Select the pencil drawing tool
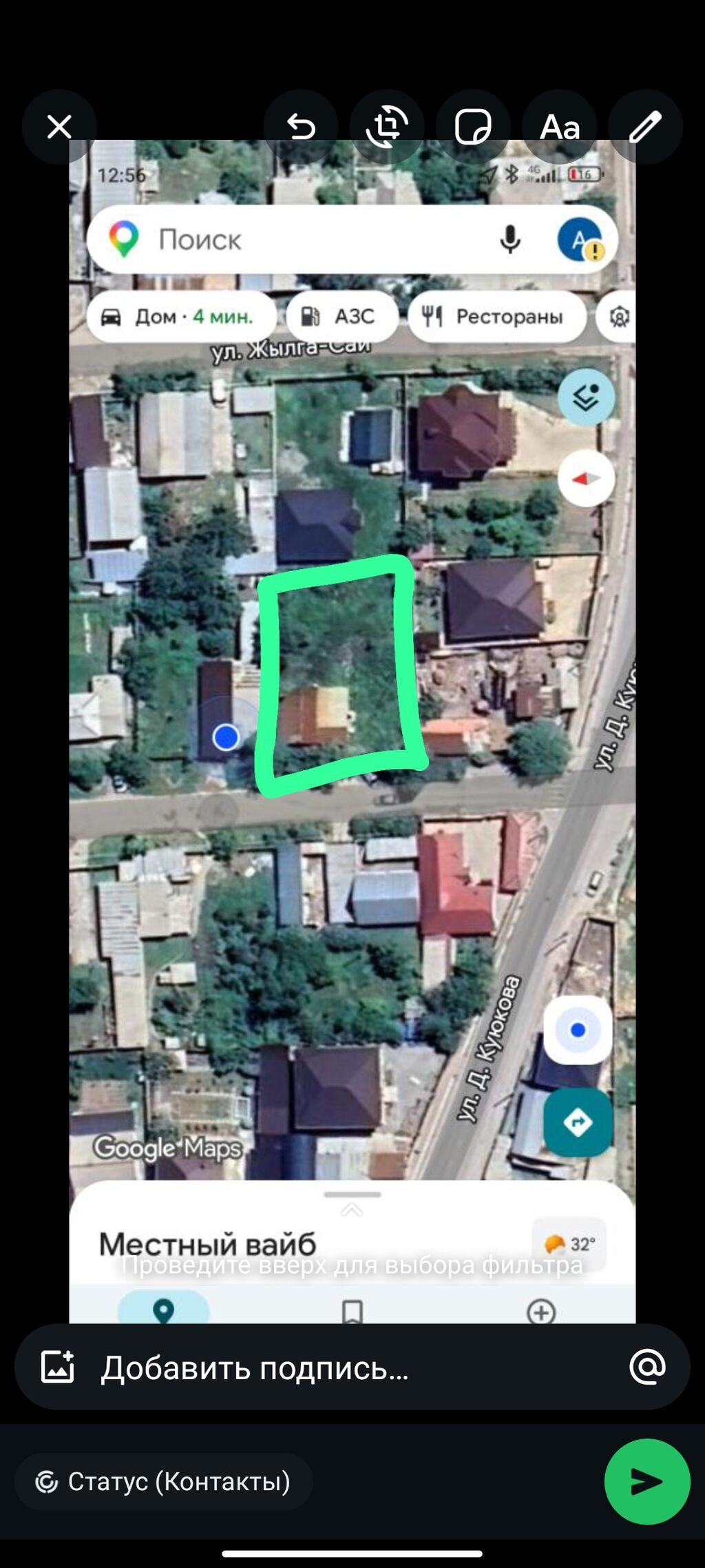The height and width of the screenshot is (1568, 705). click(645, 127)
